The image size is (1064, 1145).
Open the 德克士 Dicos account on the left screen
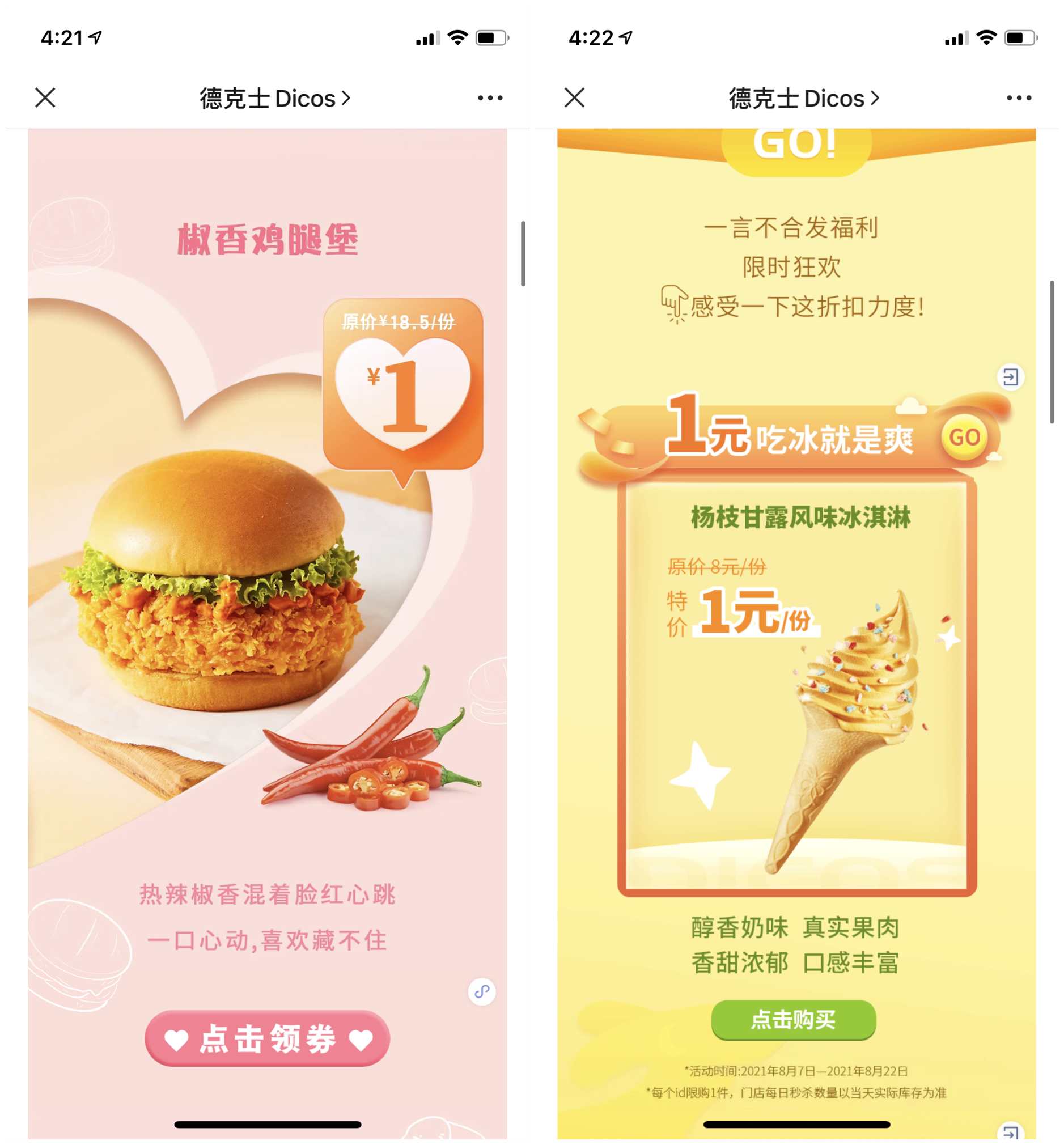[x=274, y=99]
